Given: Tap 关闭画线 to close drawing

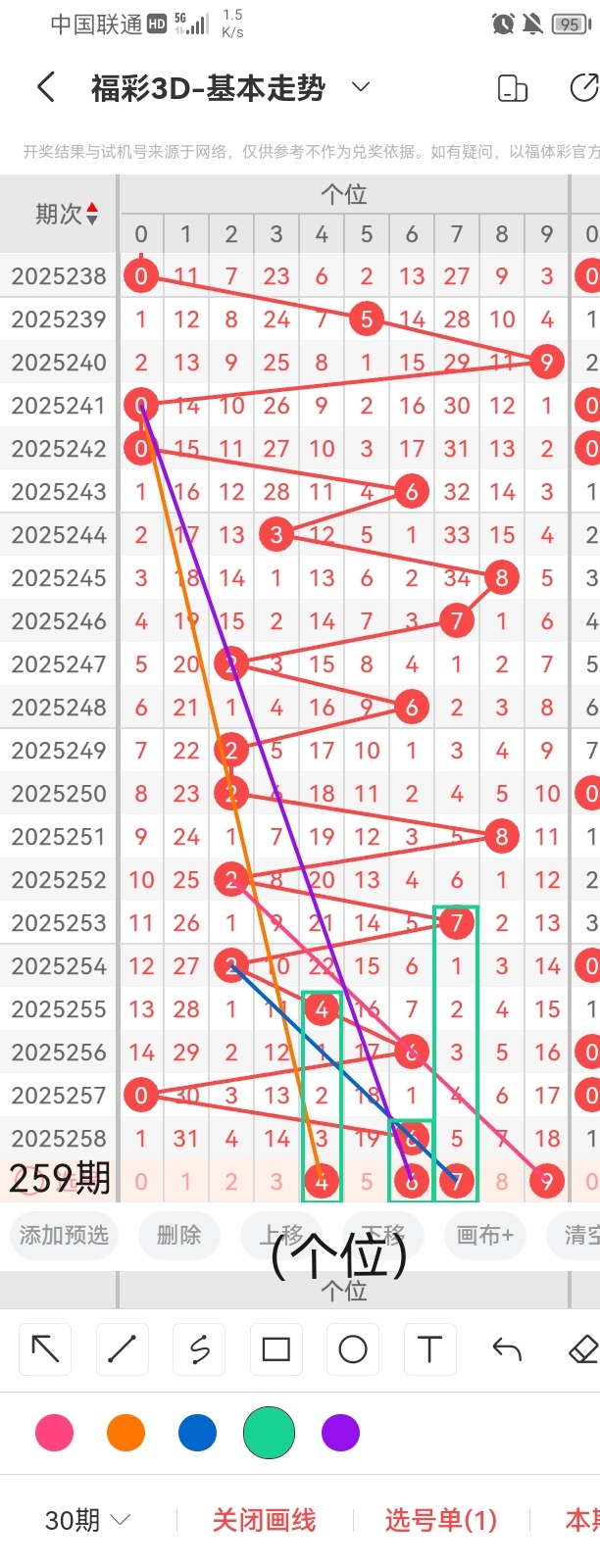Looking at the screenshot, I should tap(264, 1520).
